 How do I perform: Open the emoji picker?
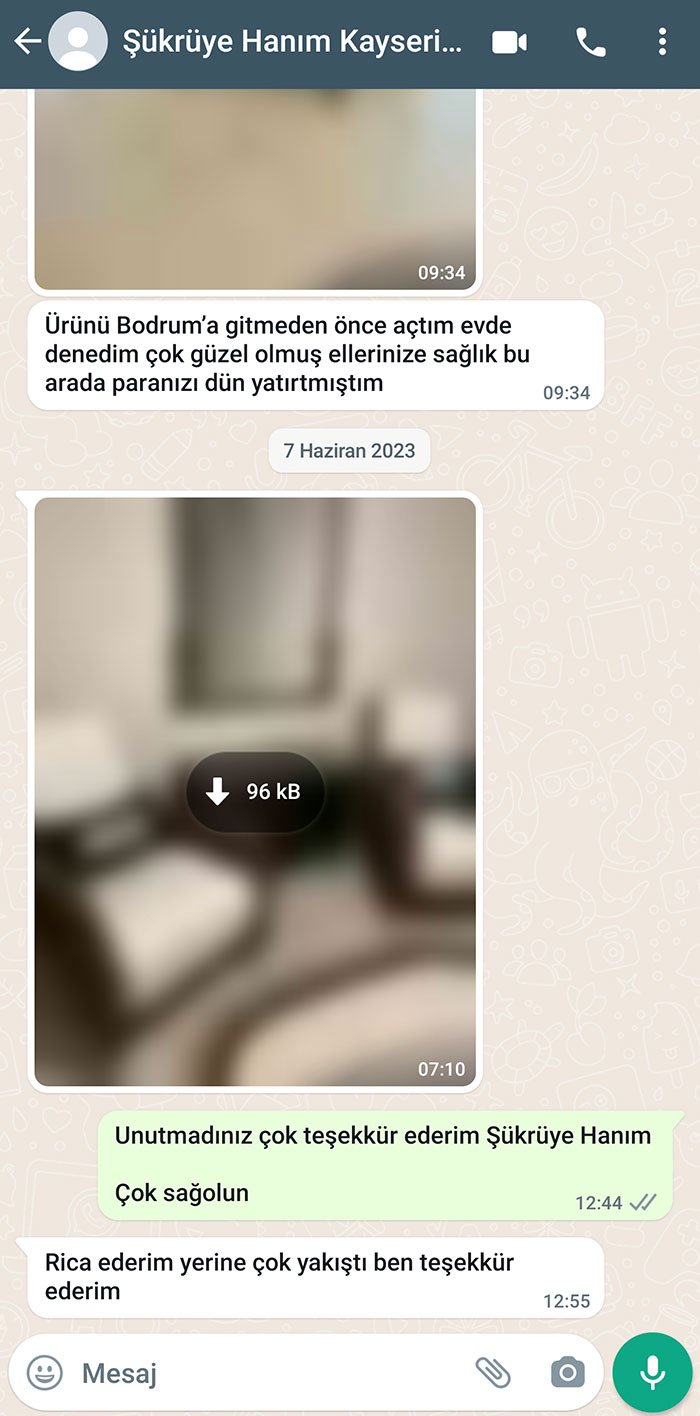coord(44,1372)
